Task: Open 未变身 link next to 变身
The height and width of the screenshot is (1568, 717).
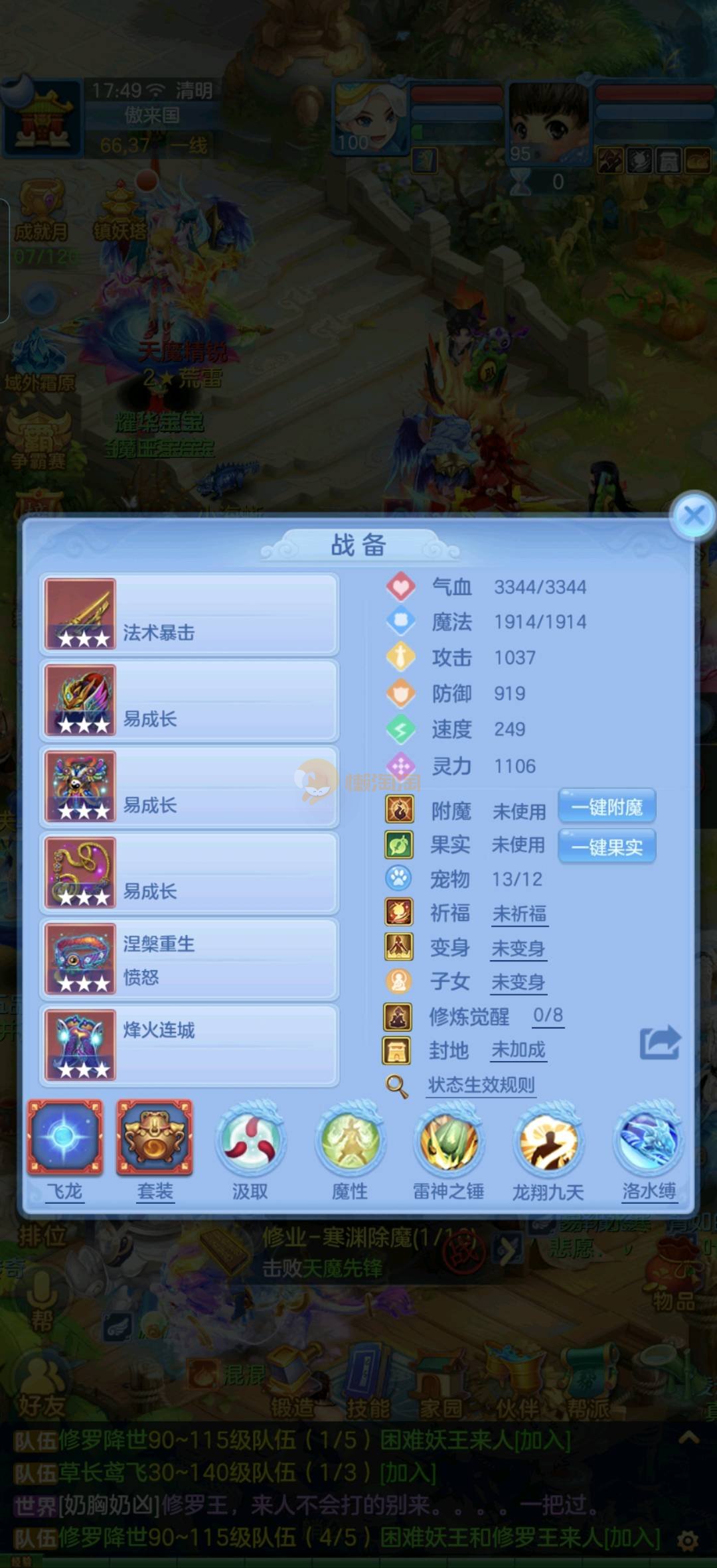Action: [x=518, y=948]
